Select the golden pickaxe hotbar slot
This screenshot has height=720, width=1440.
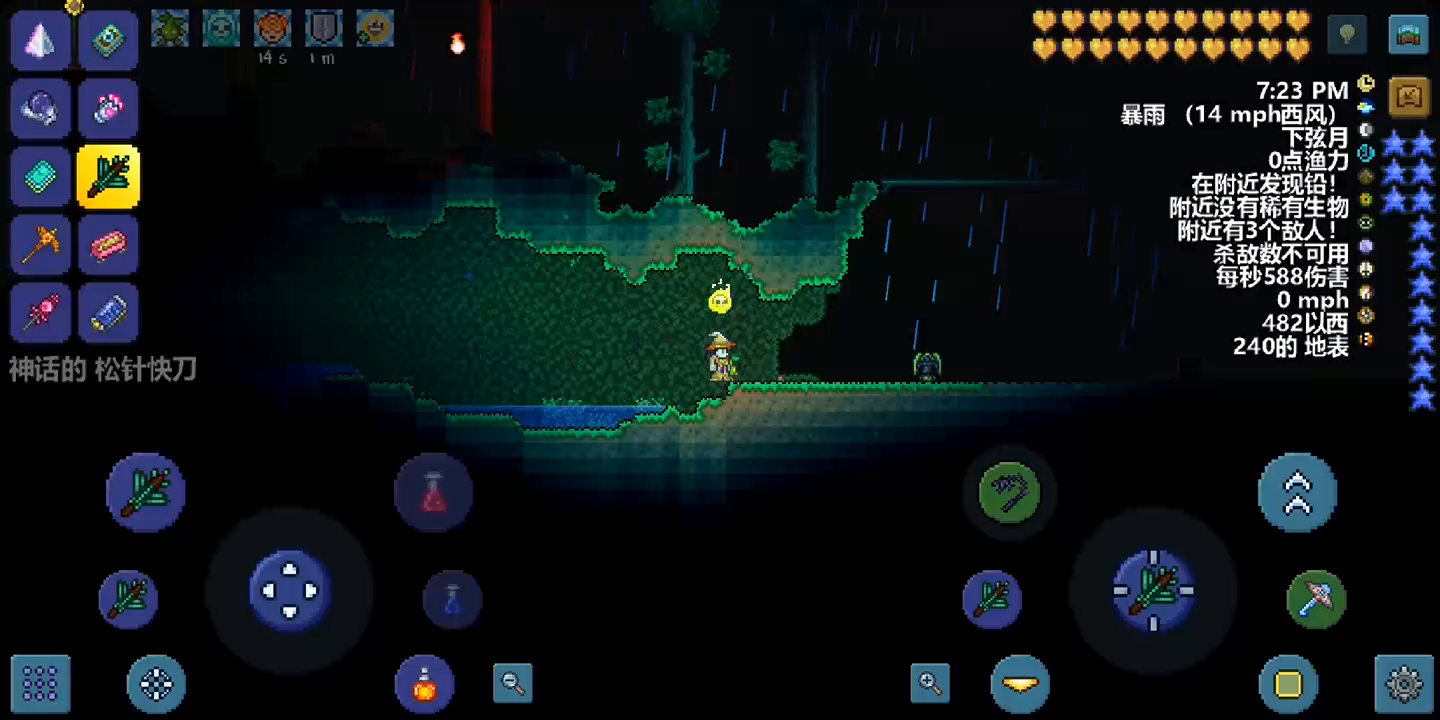pyautogui.click(x=41, y=244)
